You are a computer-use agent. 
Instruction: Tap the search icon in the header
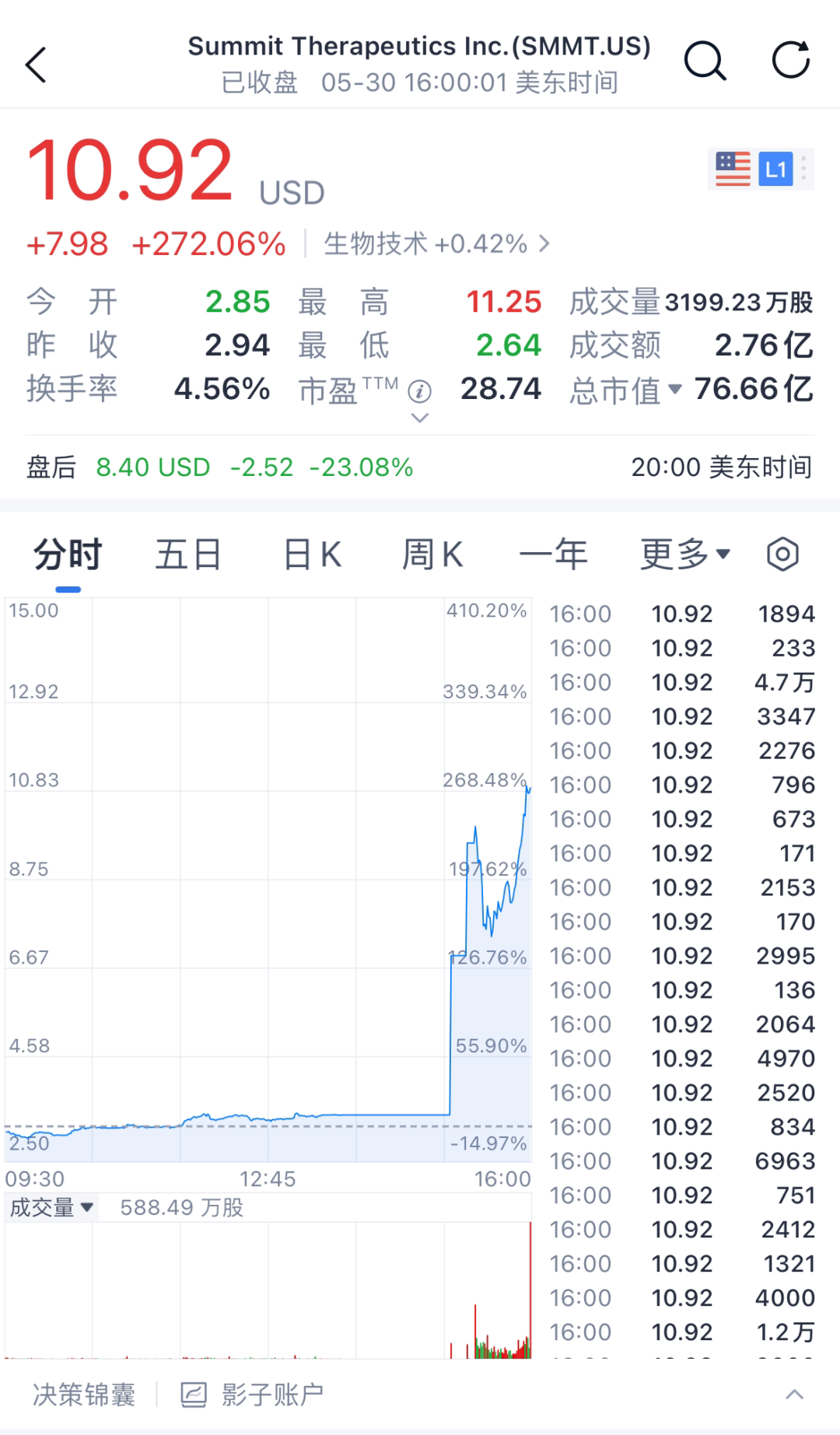coord(705,61)
